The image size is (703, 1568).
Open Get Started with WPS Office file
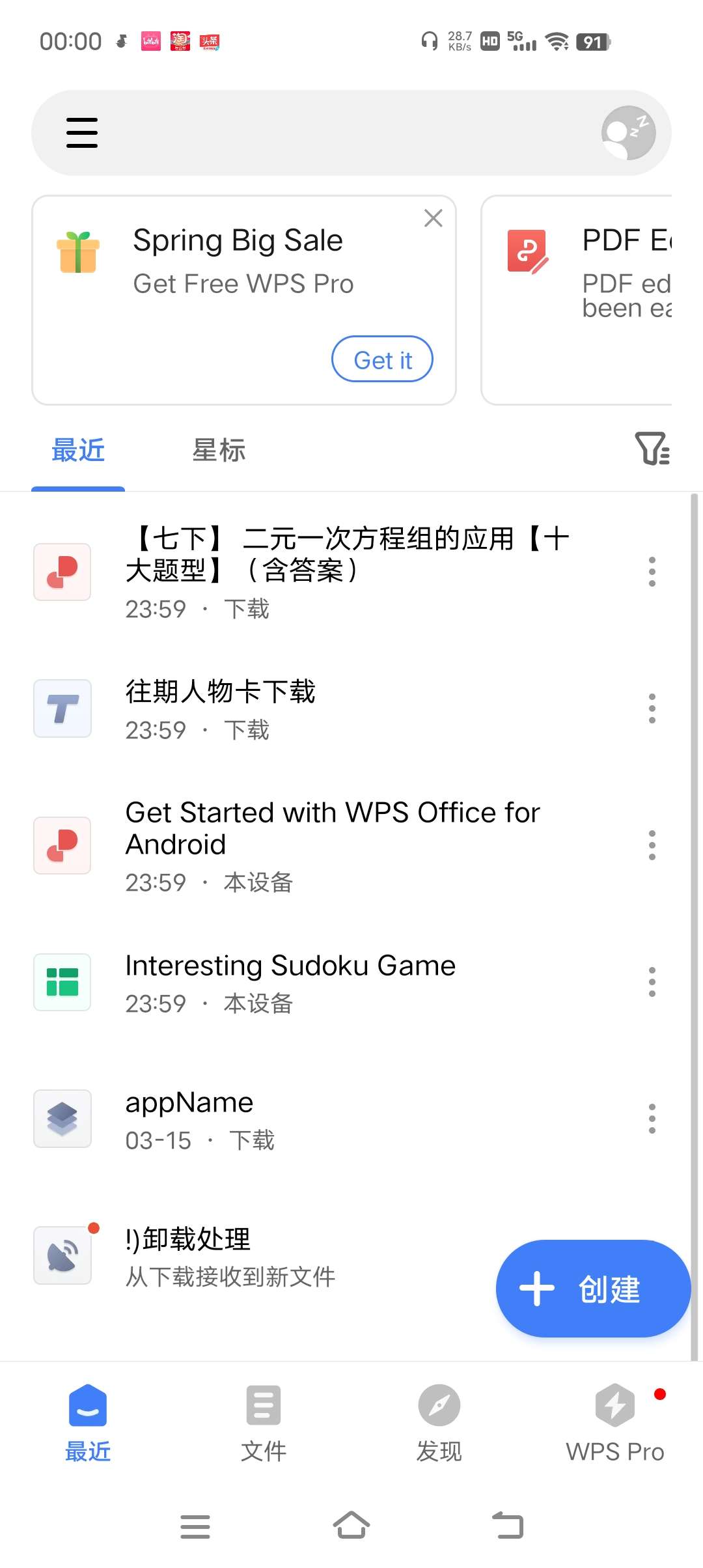[x=332, y=845]
